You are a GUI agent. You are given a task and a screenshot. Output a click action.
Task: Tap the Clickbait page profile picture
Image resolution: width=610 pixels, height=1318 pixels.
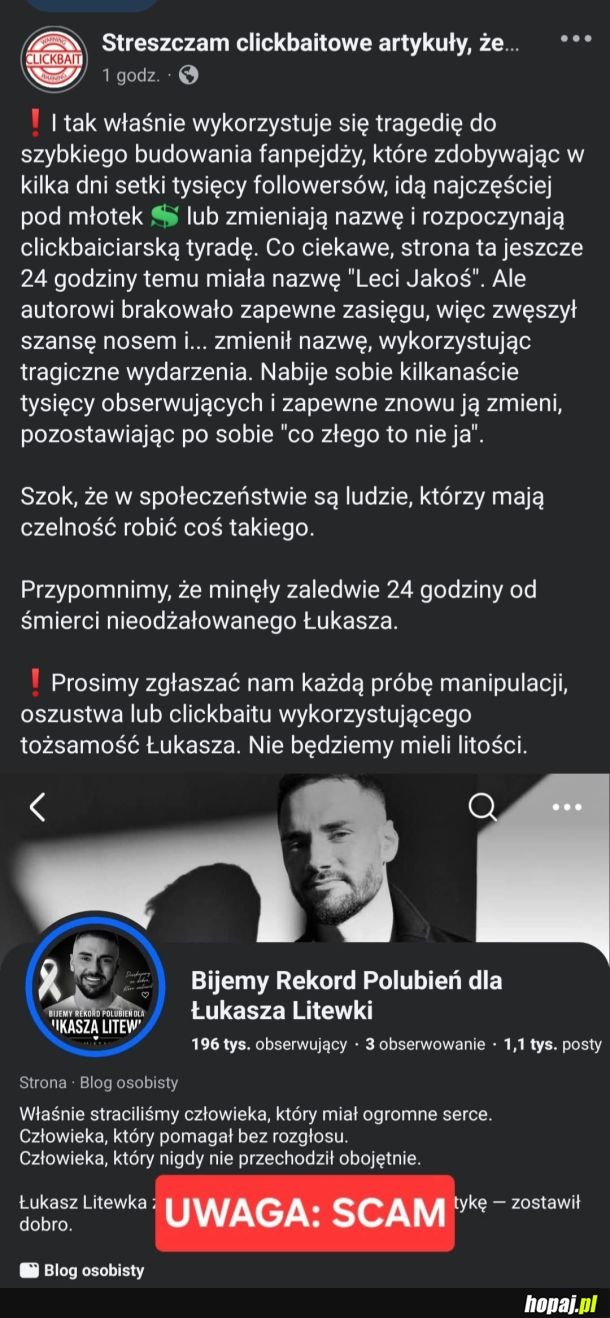pos(53,58)
